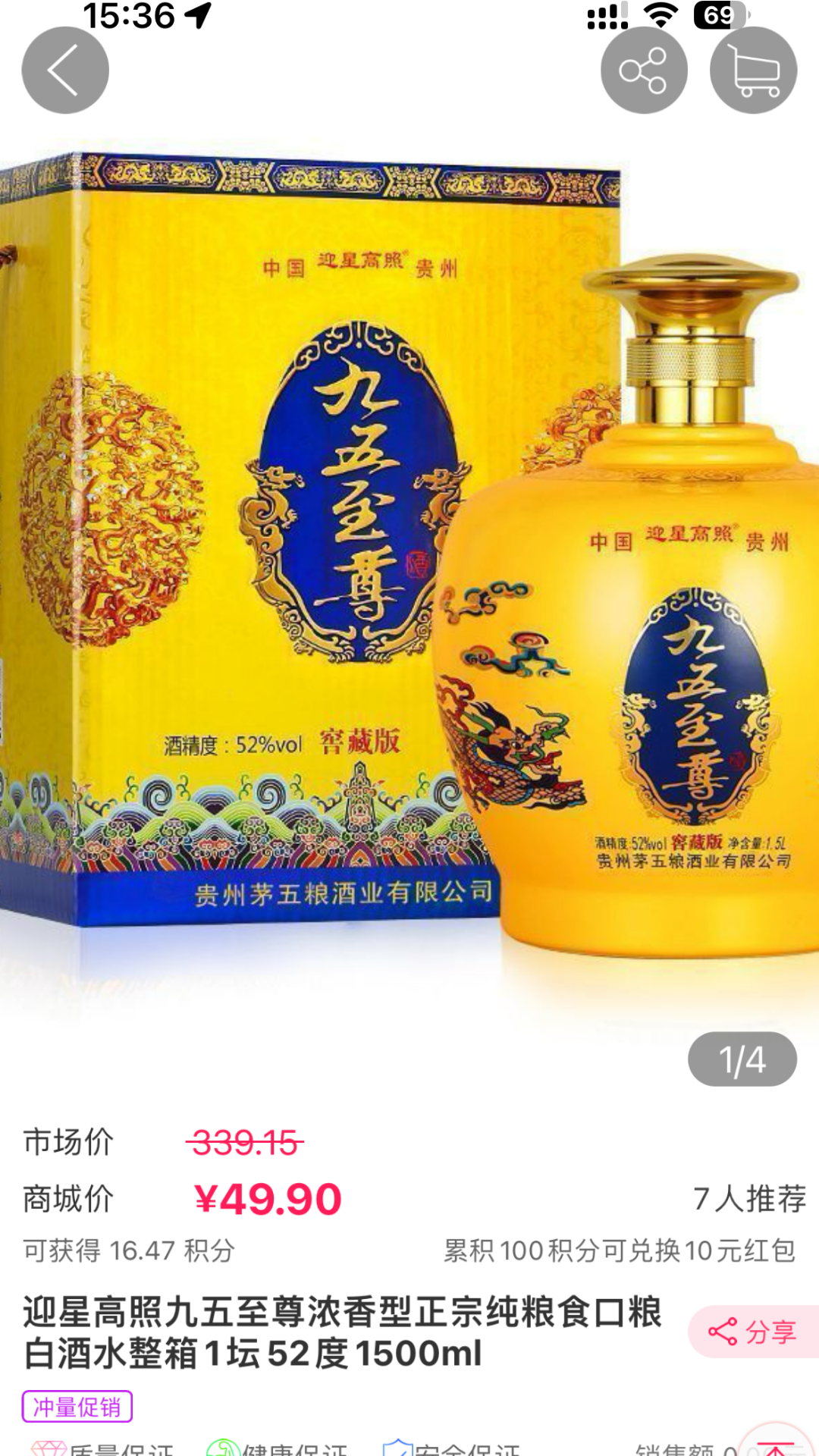The height and width of the screenshot is (1456, 819).
Task: Tap the 冲量促销 promotion tag
Action: 77,1407
